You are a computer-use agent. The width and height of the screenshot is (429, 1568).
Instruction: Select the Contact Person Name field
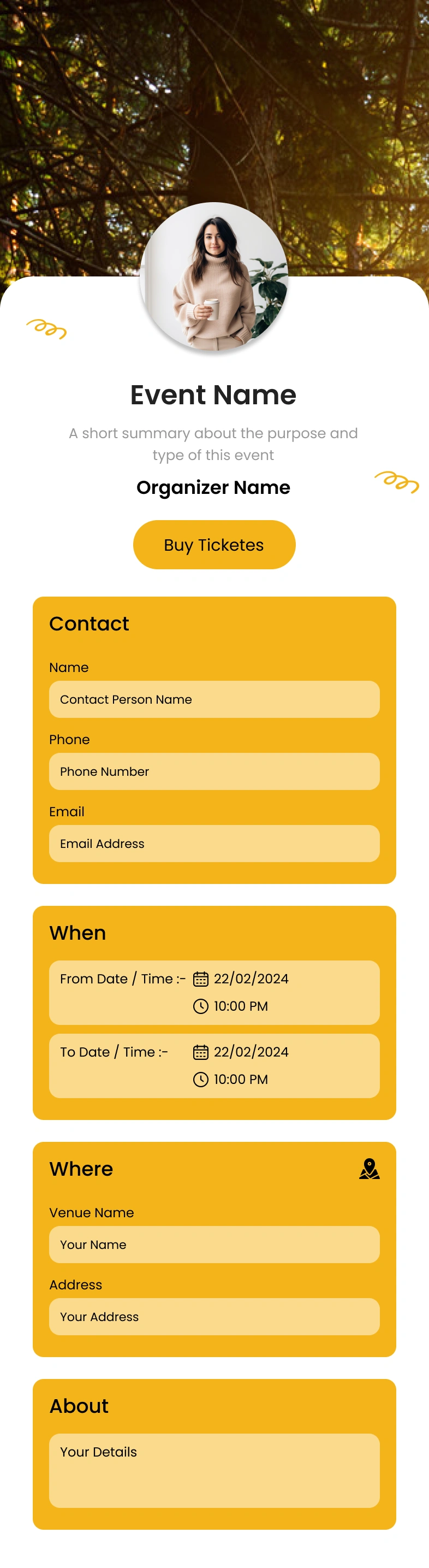click(214, 699)
